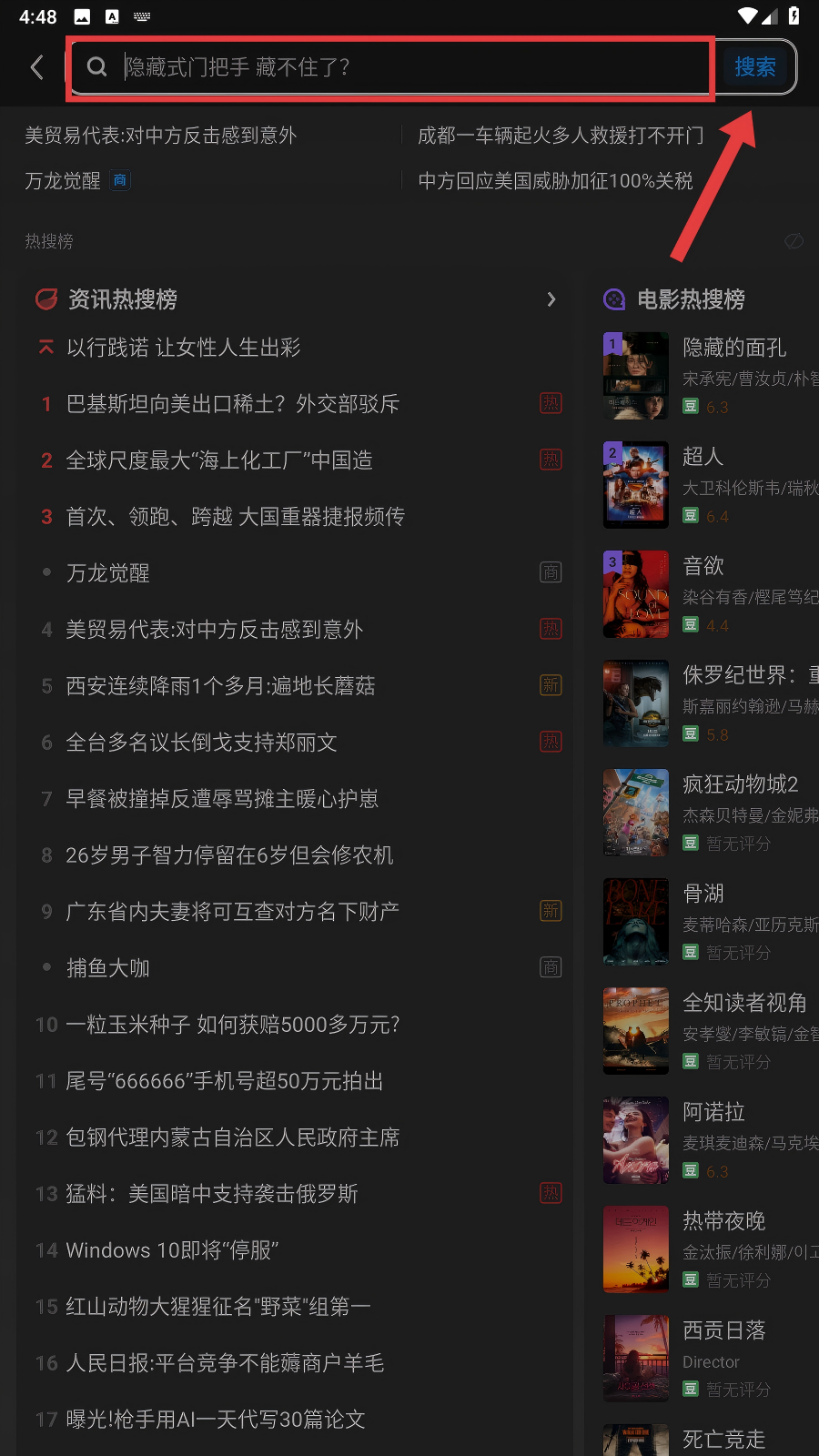Go back using the top arrow
This screenshot has height=1456, width=819.
coord(37,66)
